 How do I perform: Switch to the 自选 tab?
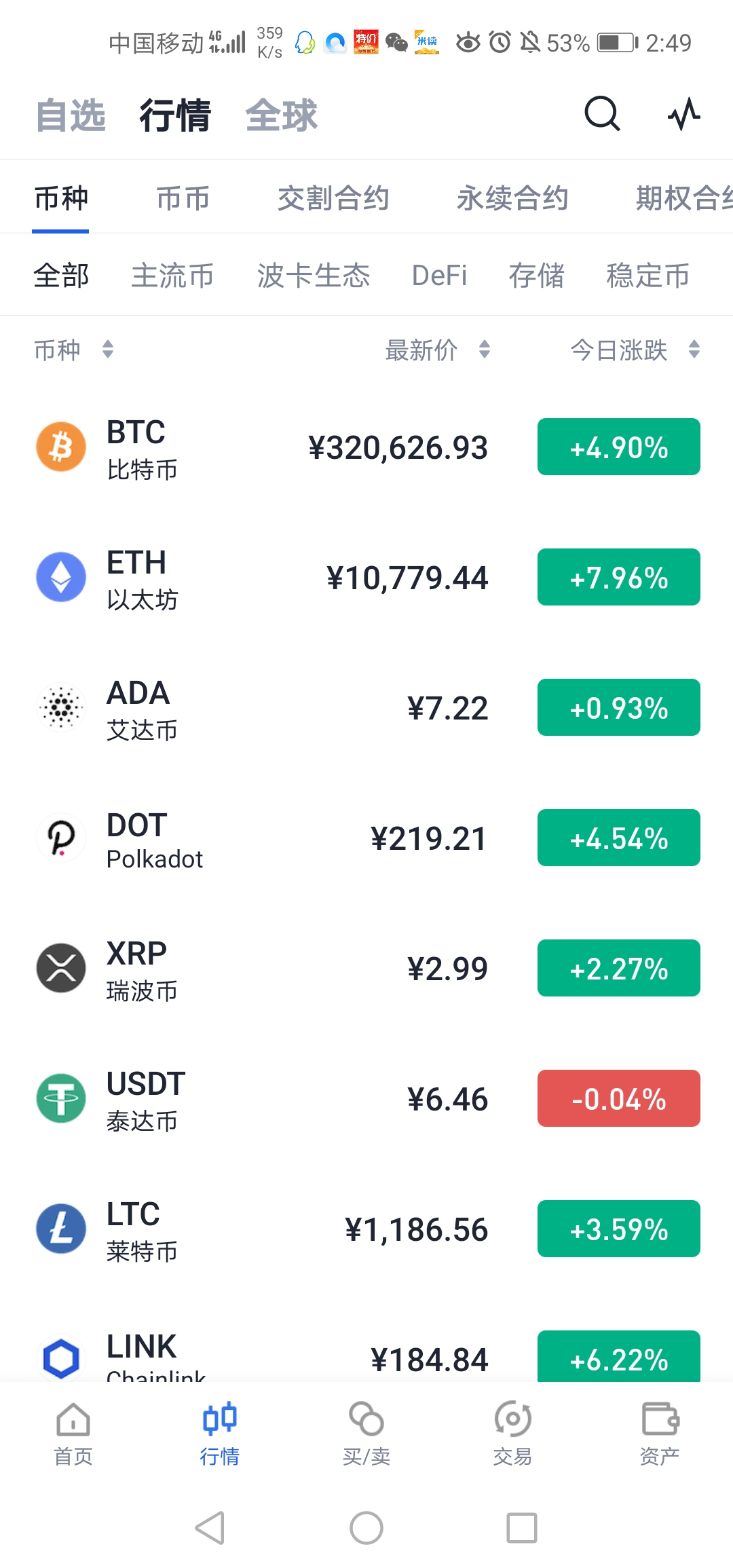pos(71,115)
